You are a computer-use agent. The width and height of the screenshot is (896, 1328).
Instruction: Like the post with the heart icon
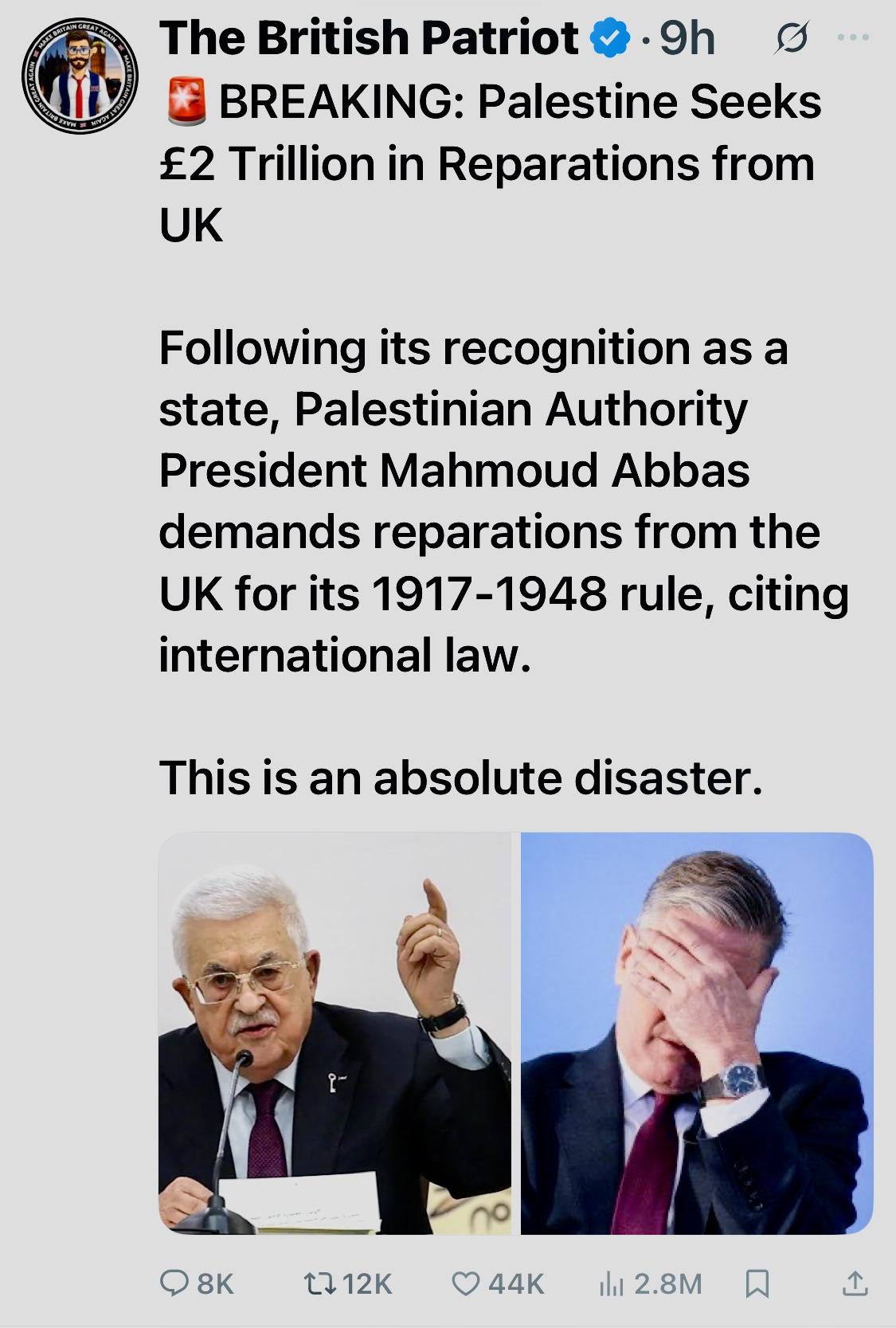[464, 1283]
